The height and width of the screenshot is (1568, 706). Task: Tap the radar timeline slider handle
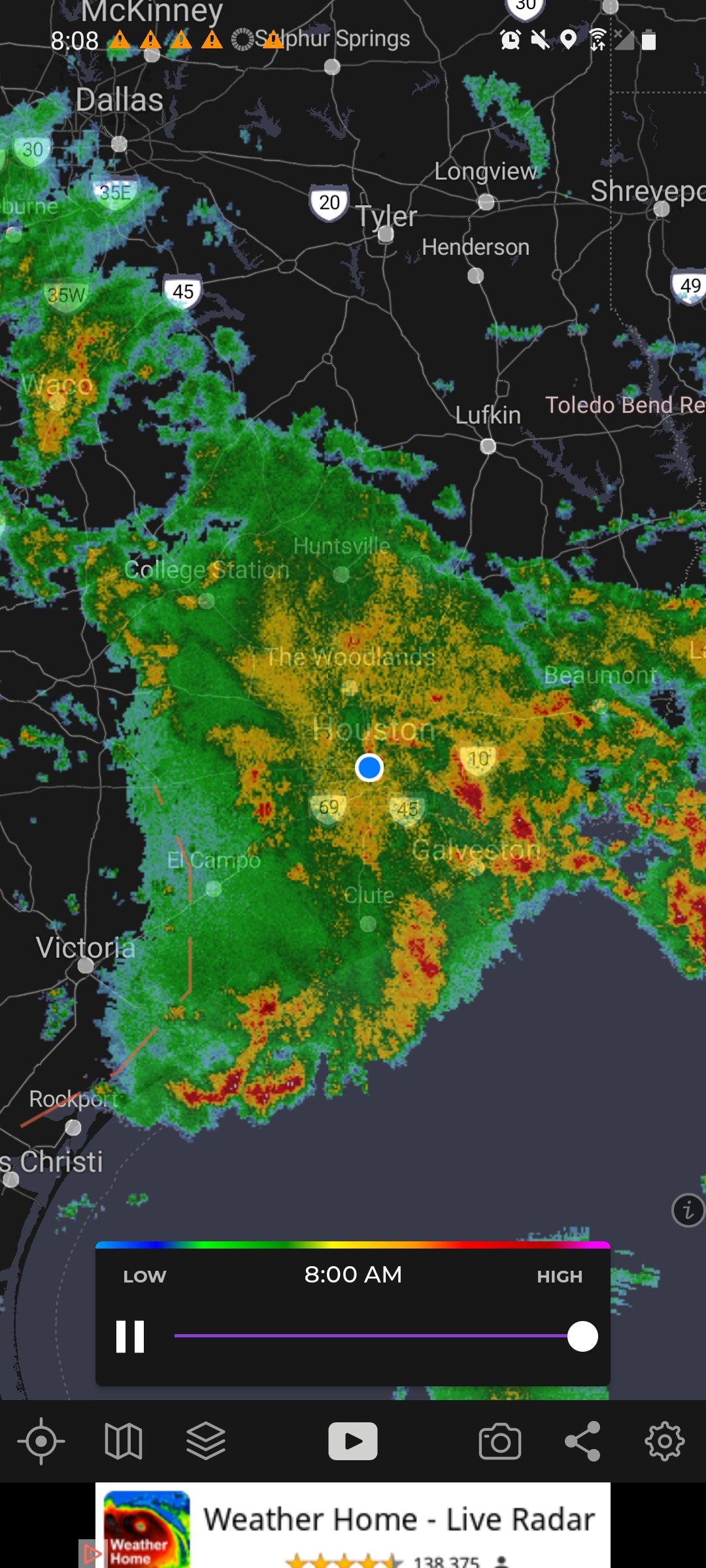click(582, 1336)
